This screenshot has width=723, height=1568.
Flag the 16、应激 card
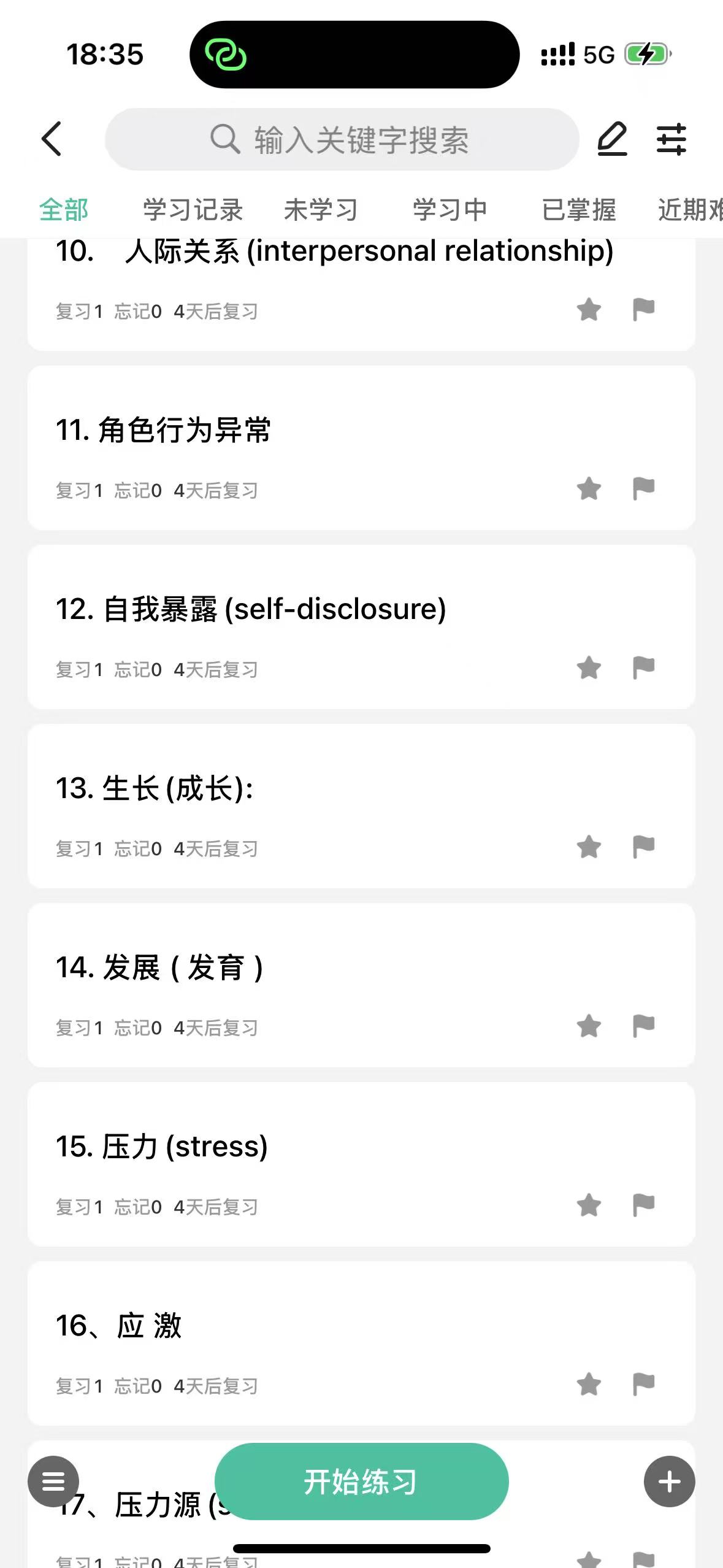(x=644, y=1385)
